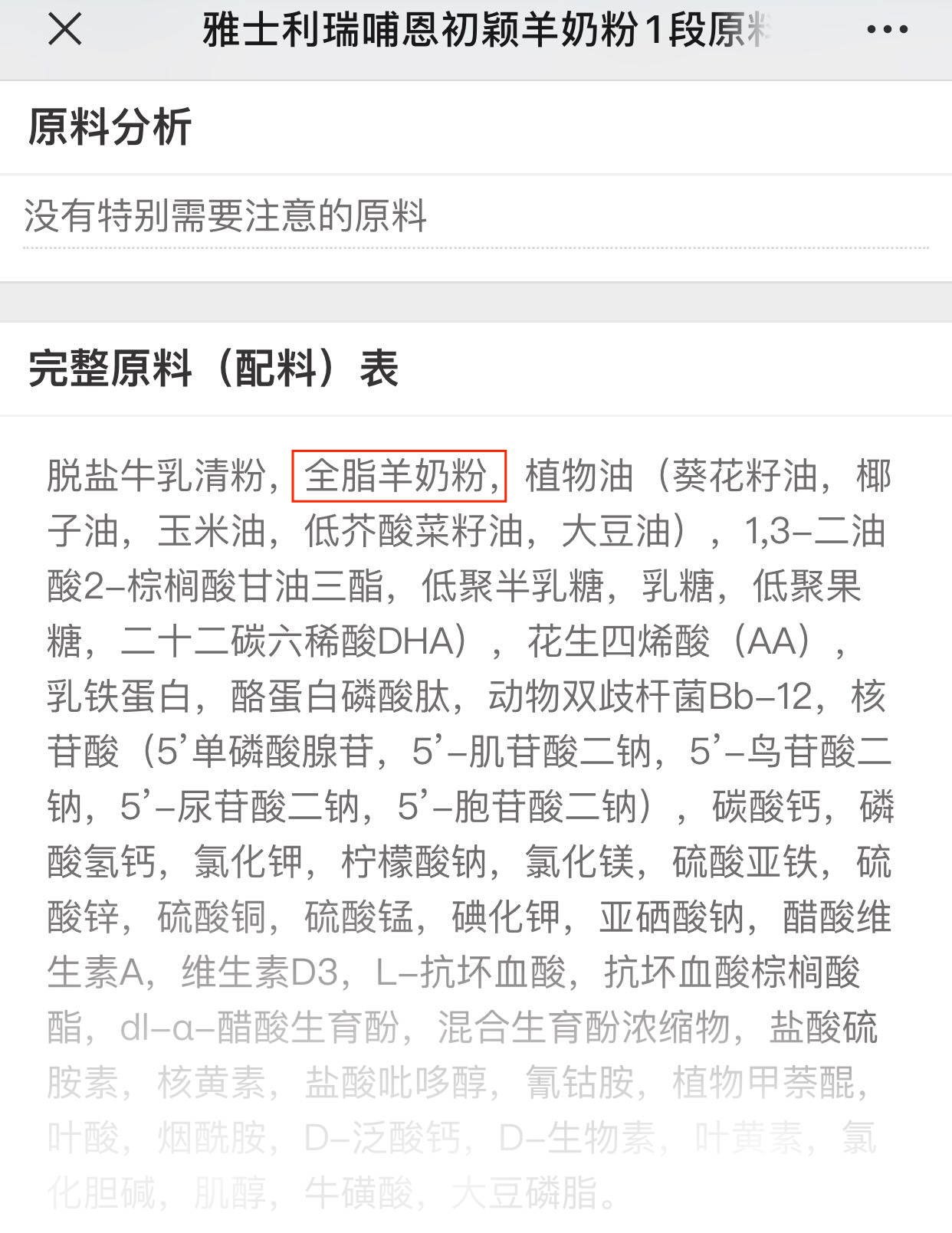
Task: Open the three-dot more options menu
Action: pyautogui.click(x=887, y=31)
